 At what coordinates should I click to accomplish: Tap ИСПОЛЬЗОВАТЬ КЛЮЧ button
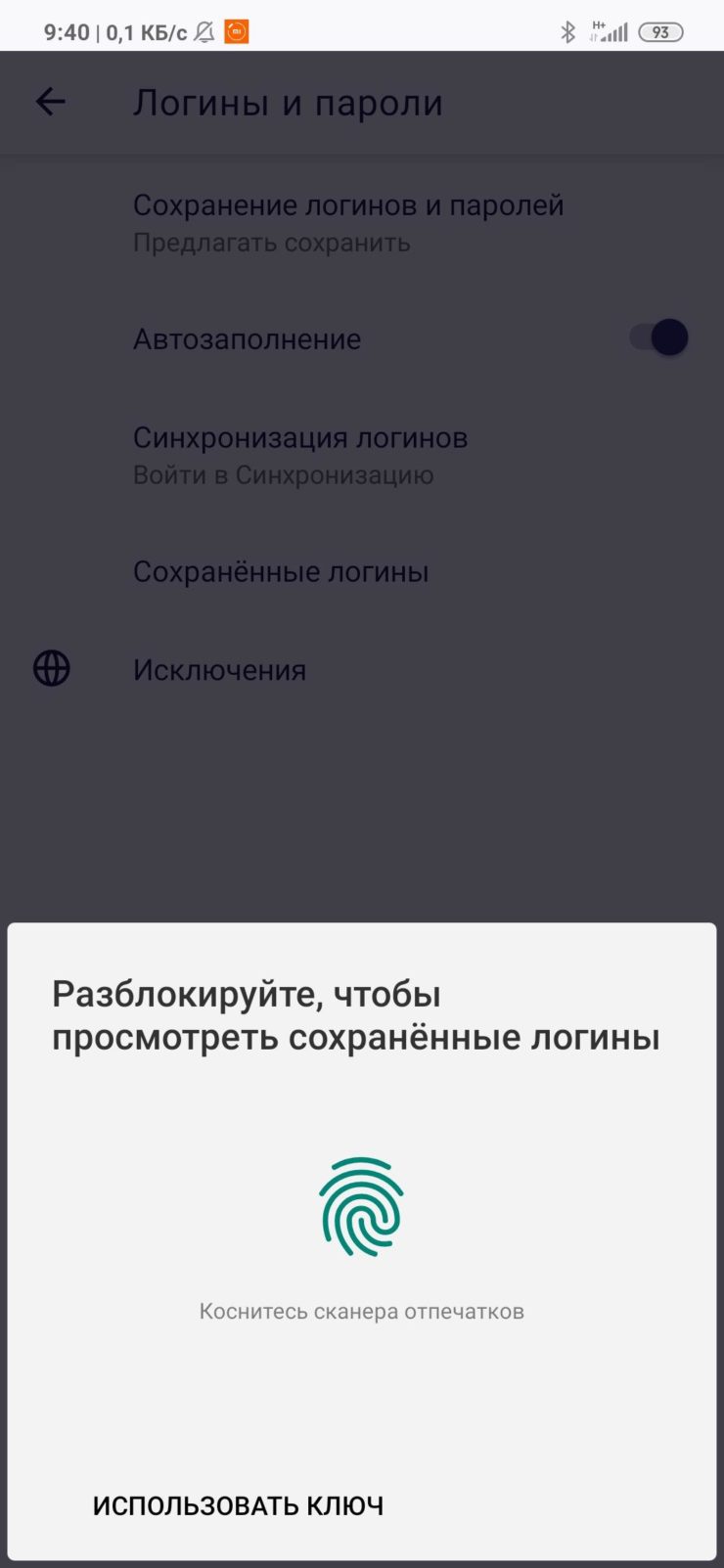point(238,1505)
